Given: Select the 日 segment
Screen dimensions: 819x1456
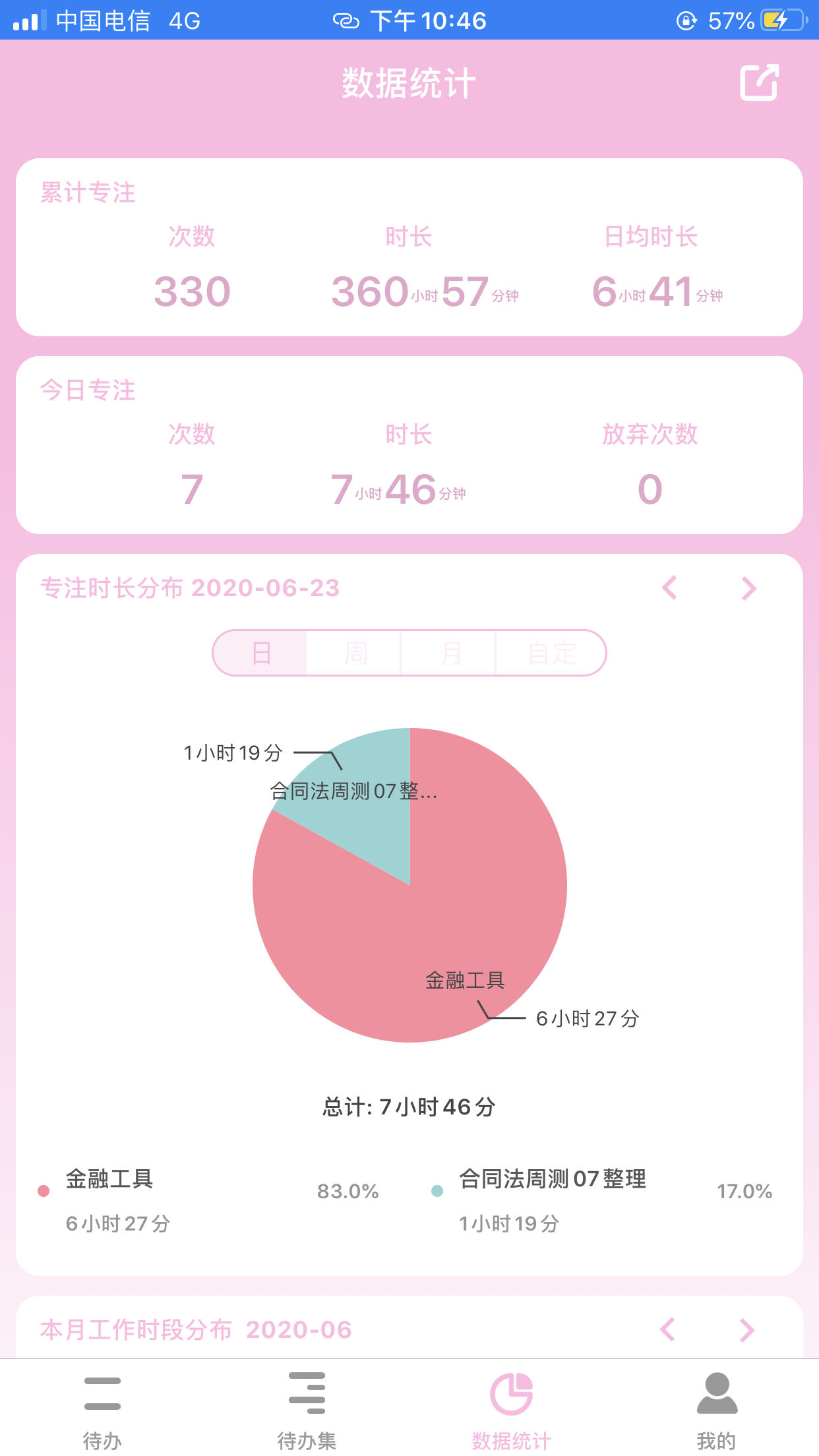Looking at the screenshot, I should point(261,653).
